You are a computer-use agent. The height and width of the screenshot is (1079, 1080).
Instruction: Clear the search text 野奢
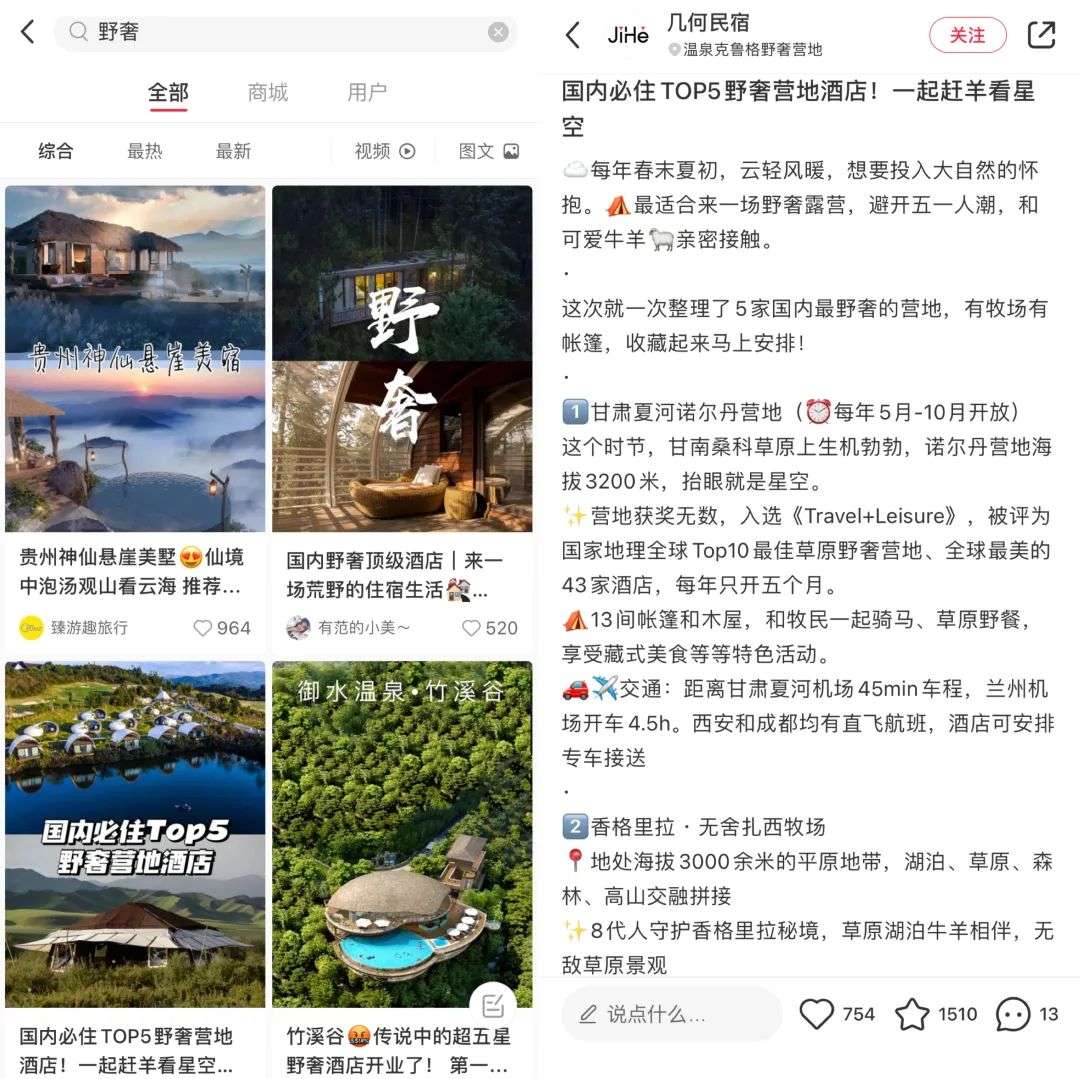point(498,32)
